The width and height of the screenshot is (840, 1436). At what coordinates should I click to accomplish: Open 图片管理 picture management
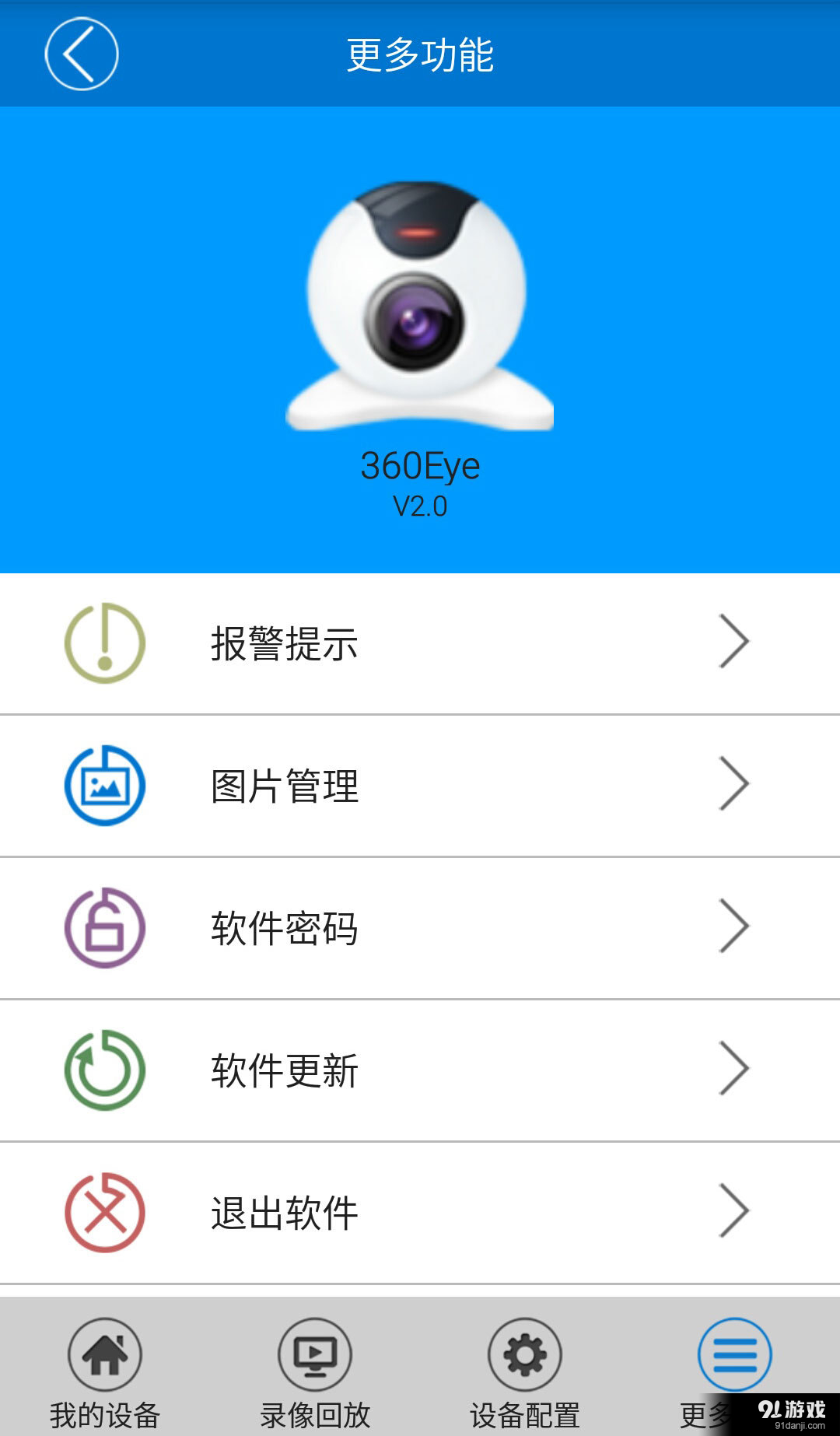pos(420,786)
